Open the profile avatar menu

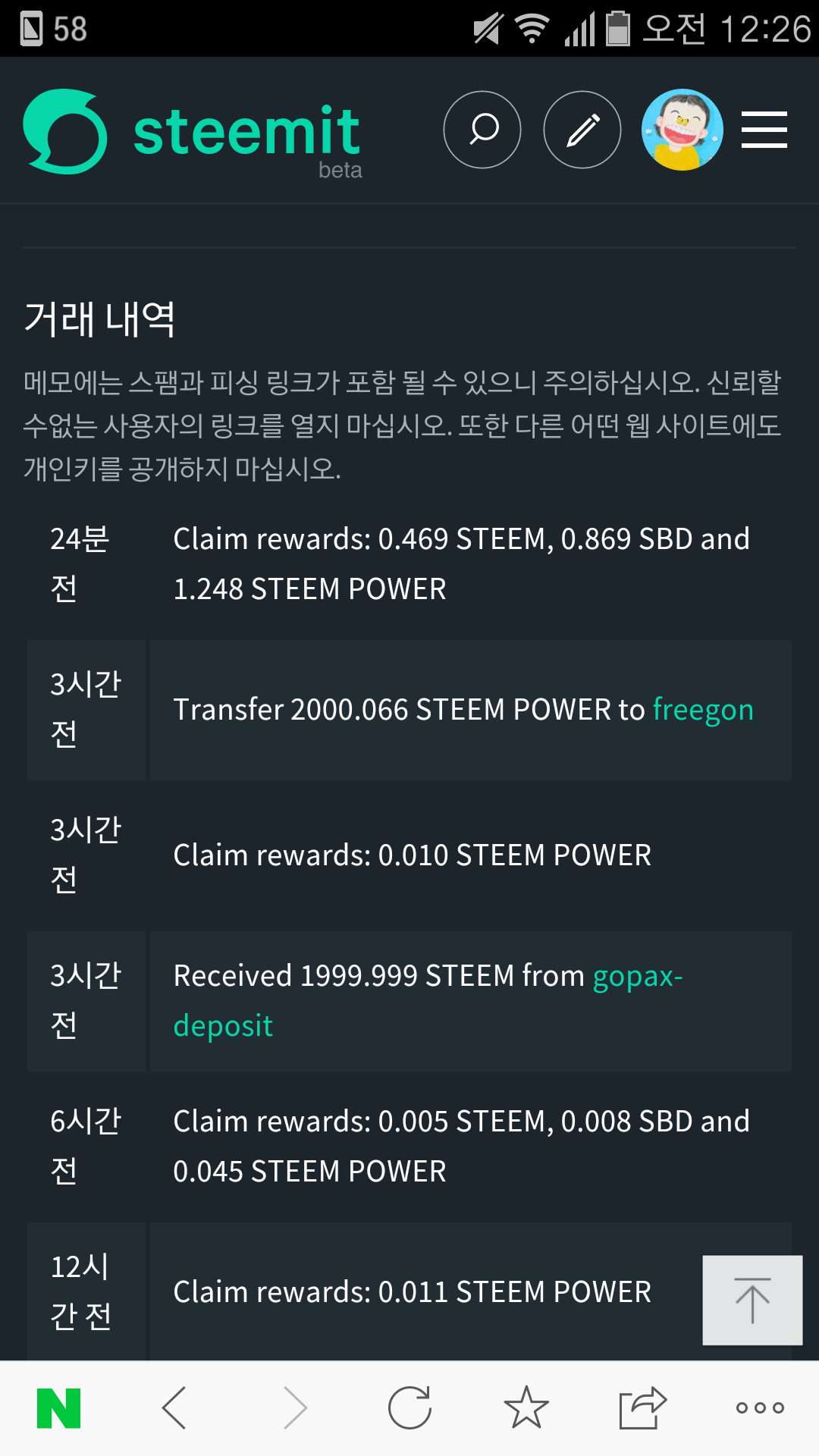click(682, 130)
